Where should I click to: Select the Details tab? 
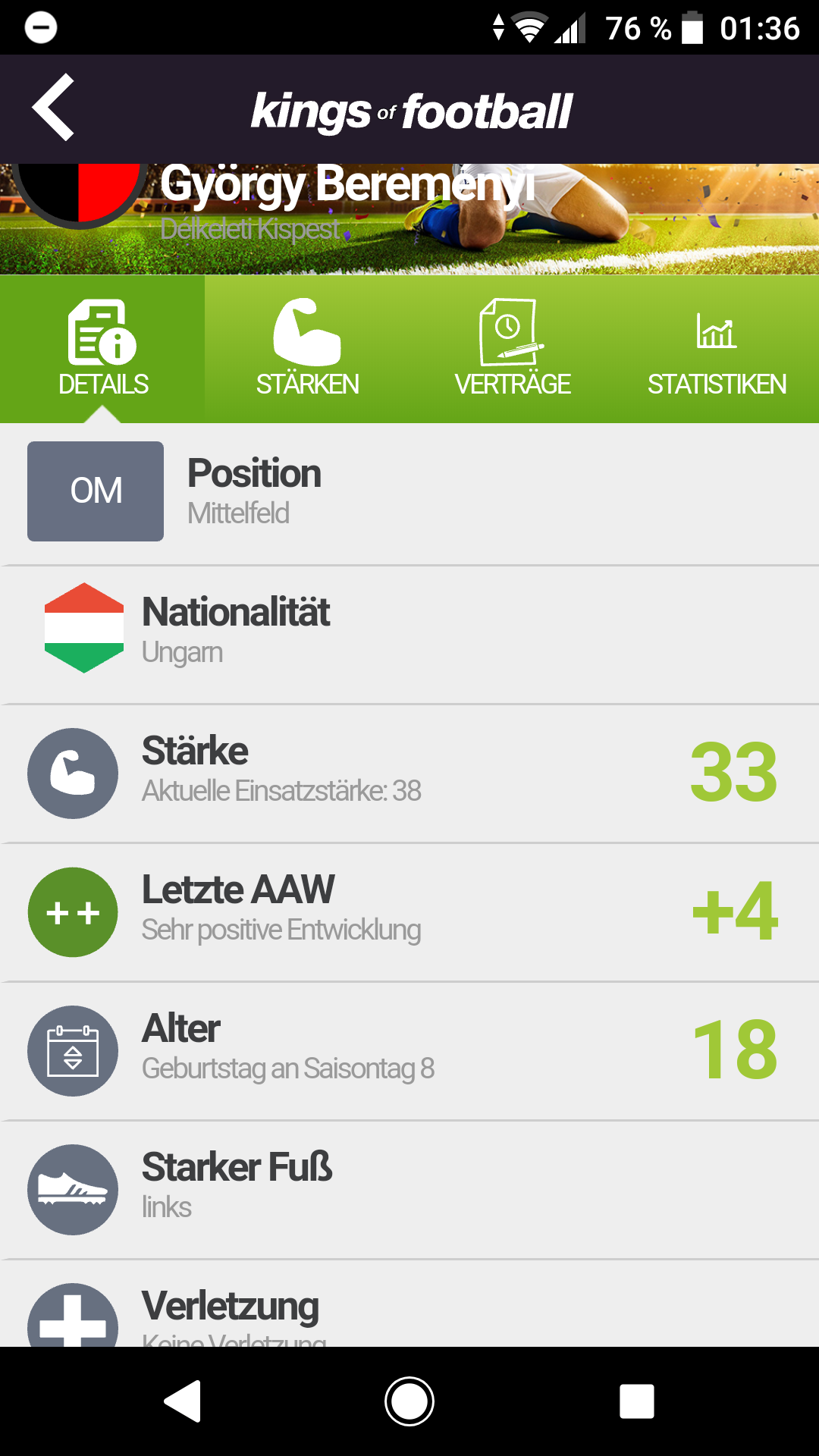[x=102, y=349]
